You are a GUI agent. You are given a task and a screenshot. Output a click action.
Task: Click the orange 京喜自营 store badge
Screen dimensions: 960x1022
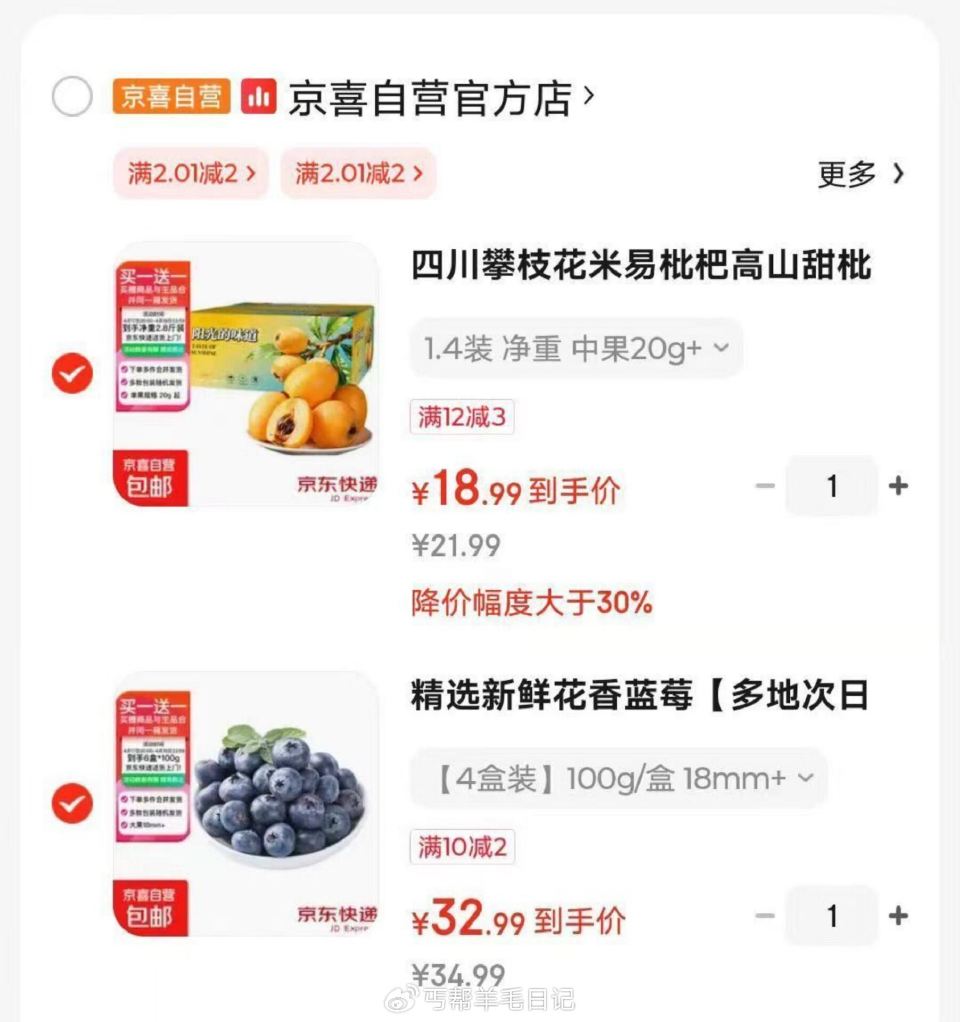[170, 97]
